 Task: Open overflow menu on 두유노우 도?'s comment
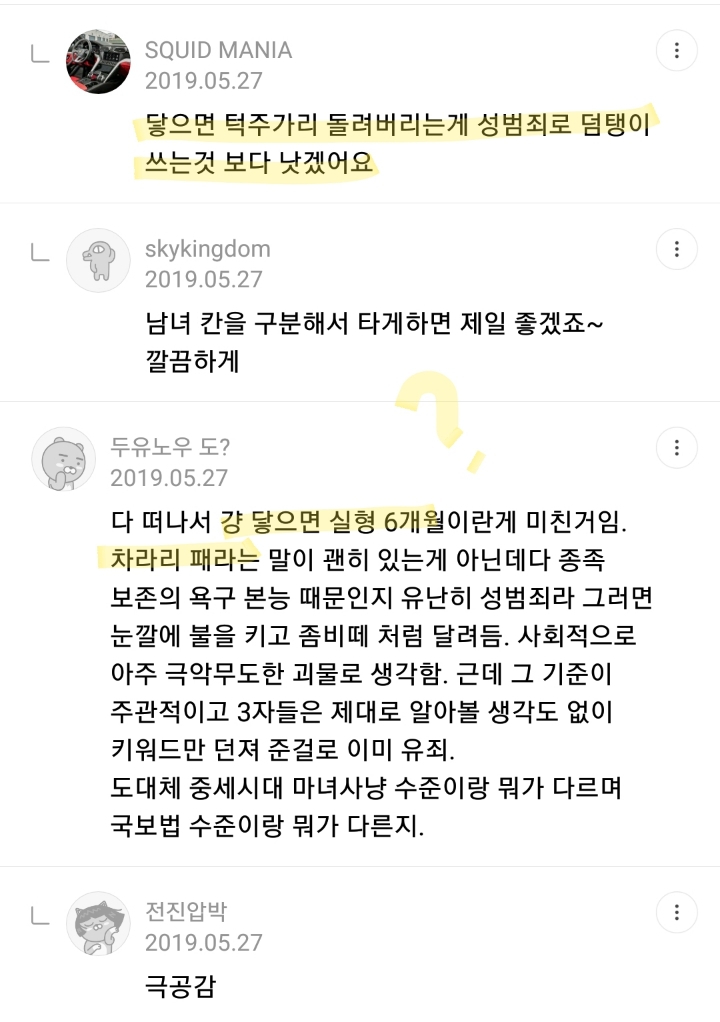pos(677,446)
